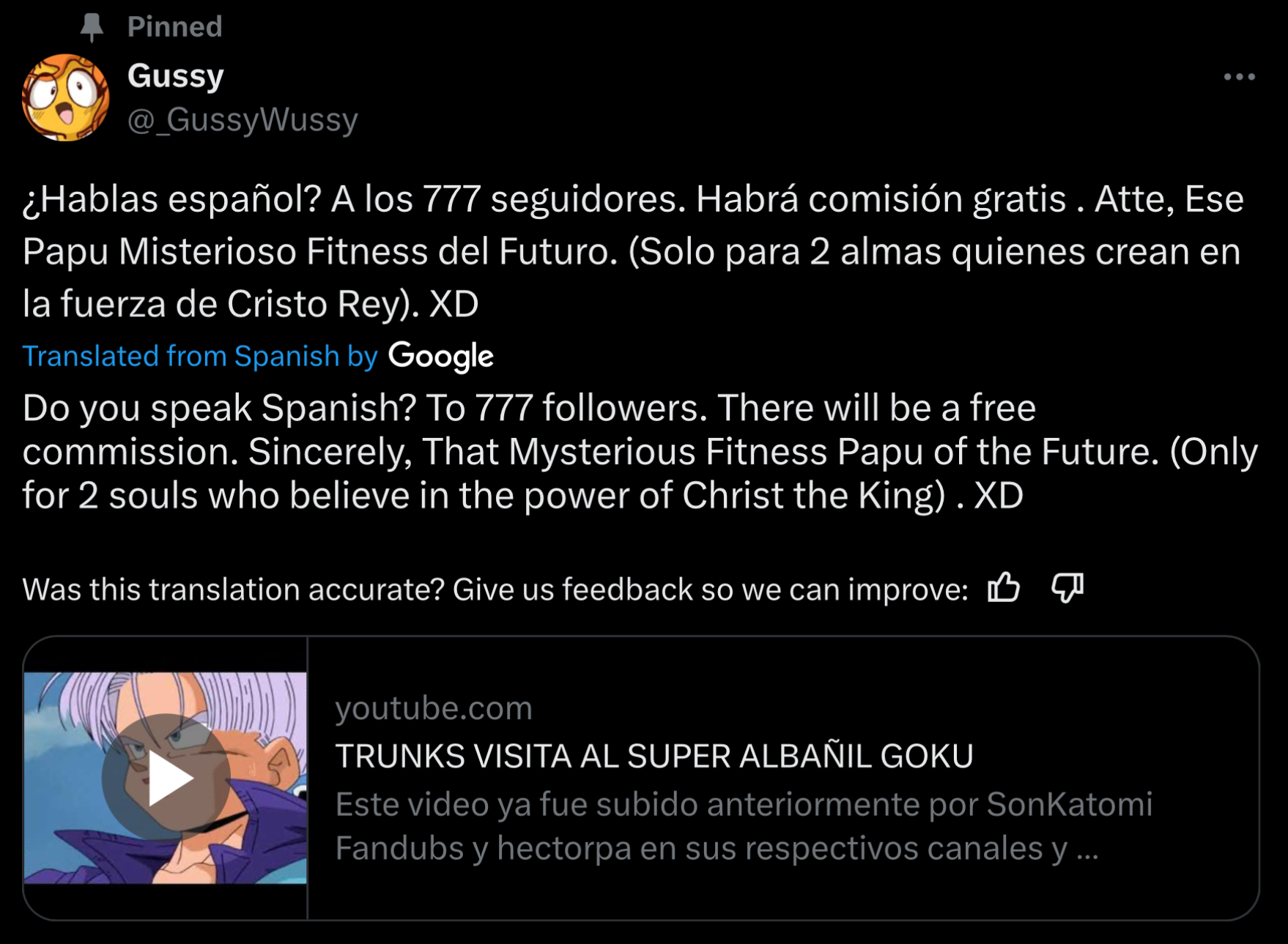The height and width of the screenshot is (944, 1288).
Task: Give thumbs down to the translation
Action: click(1067, 588)
